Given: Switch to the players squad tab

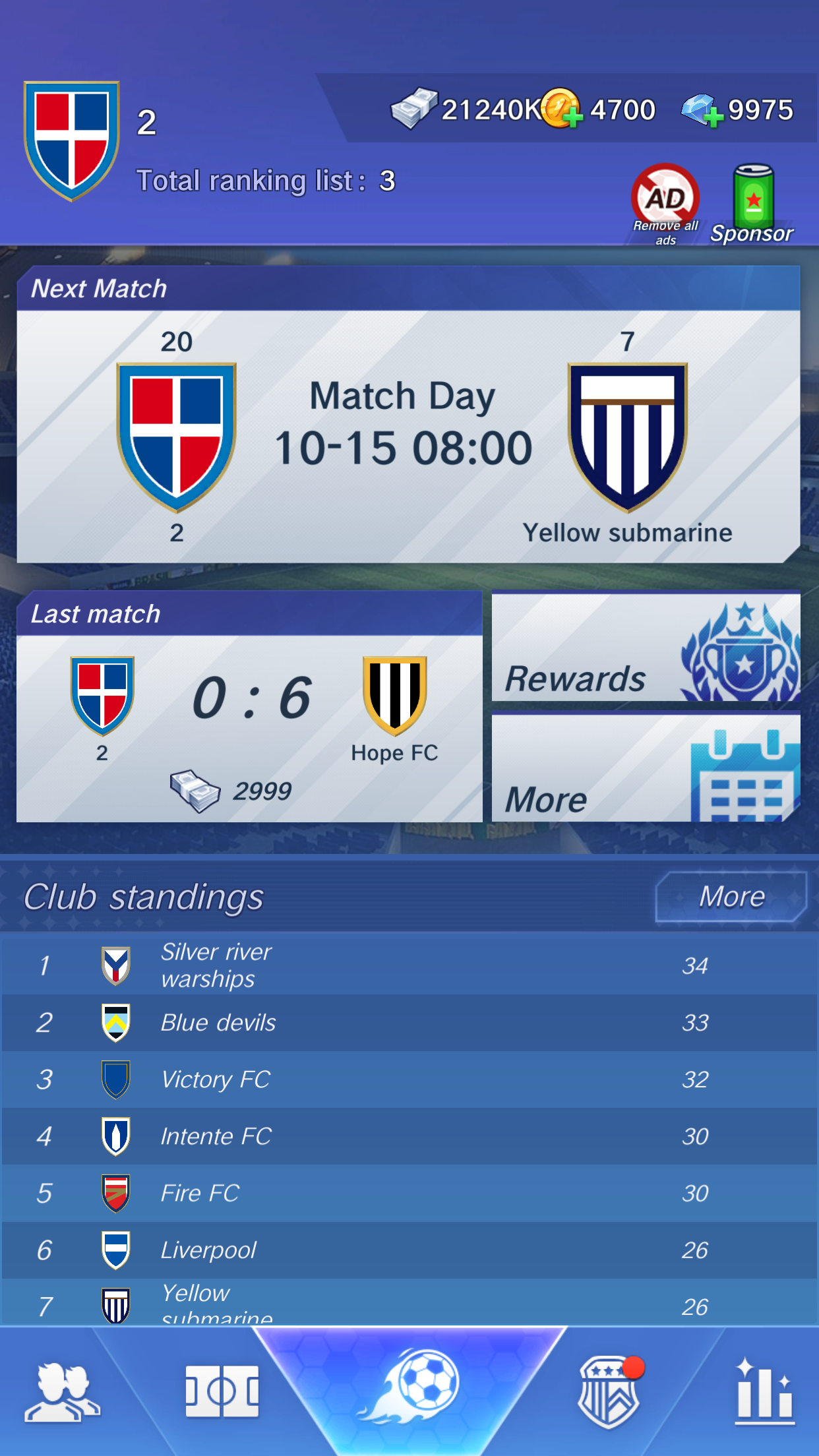Looking at the screenshot, I should click(x=62, y=1392).
